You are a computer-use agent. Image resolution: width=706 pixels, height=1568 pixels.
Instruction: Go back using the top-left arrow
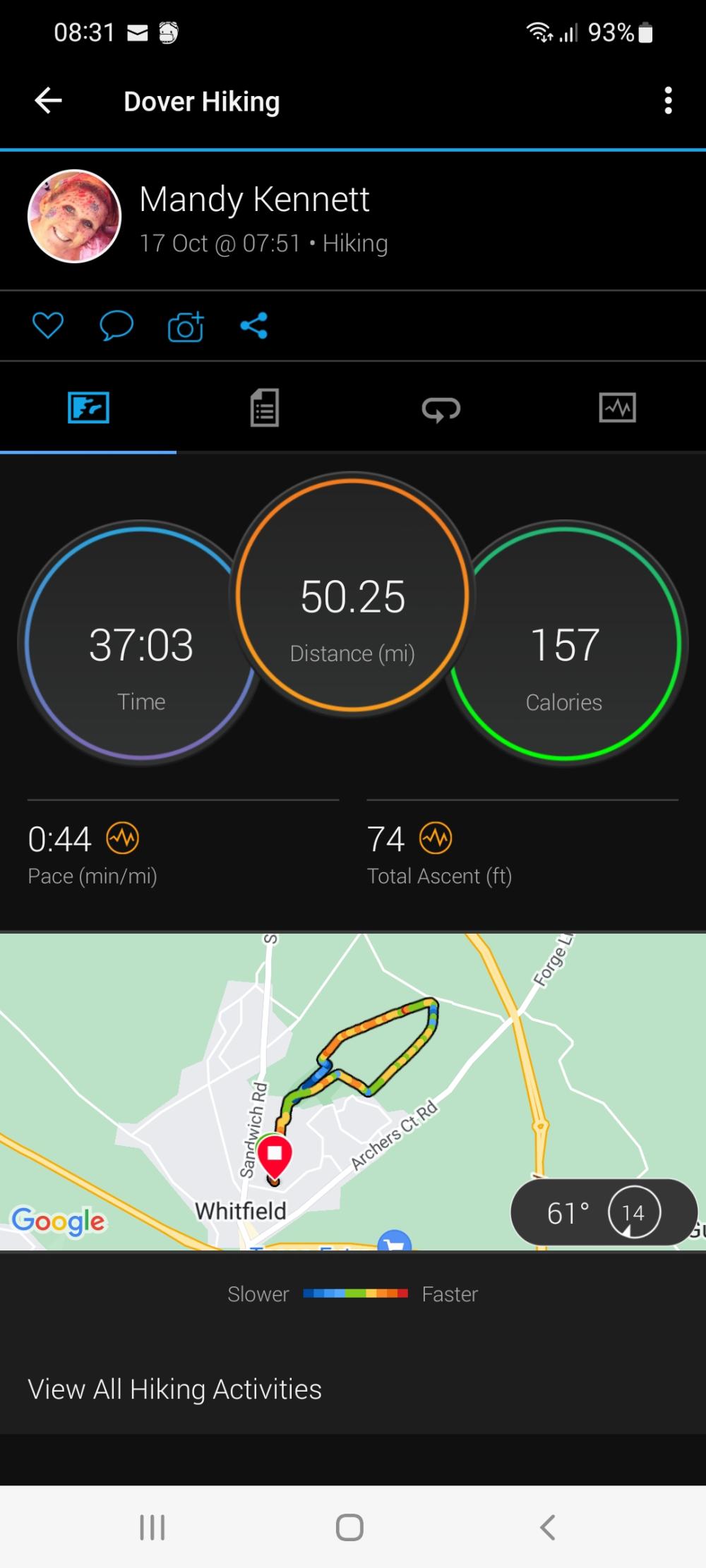(48, 101)
